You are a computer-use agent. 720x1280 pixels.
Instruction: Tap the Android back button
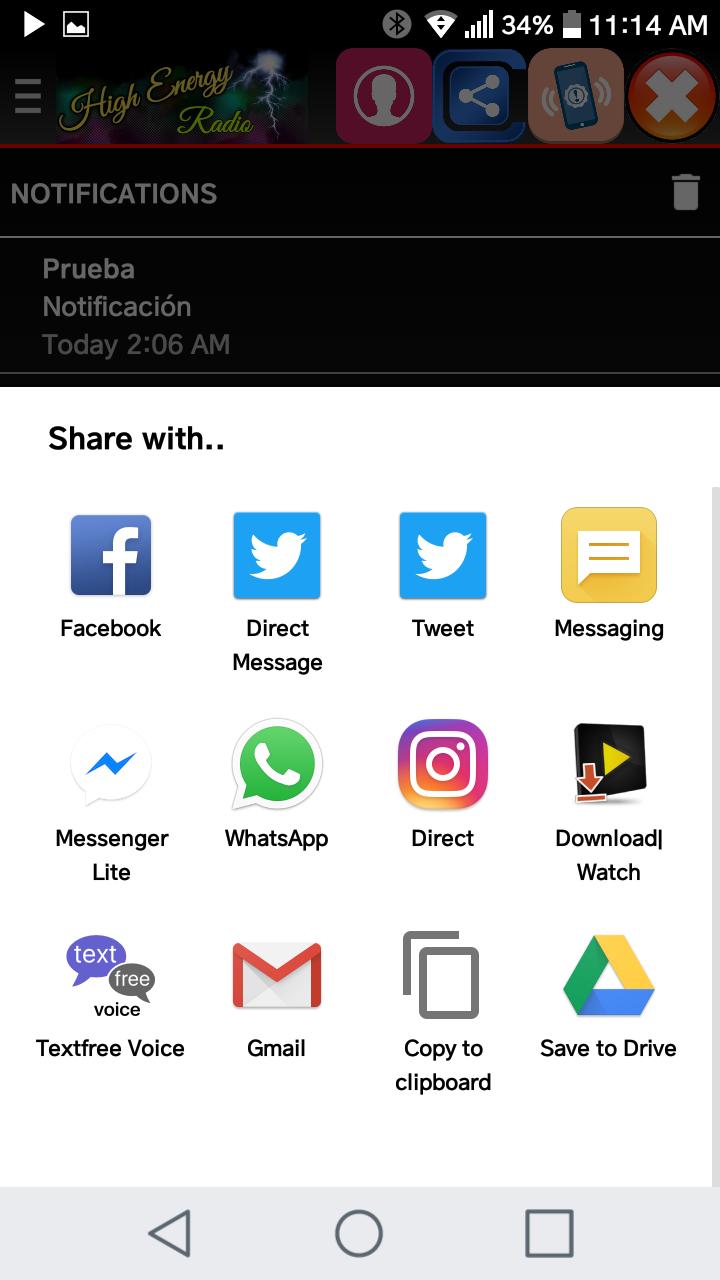tap(170, 1233)
